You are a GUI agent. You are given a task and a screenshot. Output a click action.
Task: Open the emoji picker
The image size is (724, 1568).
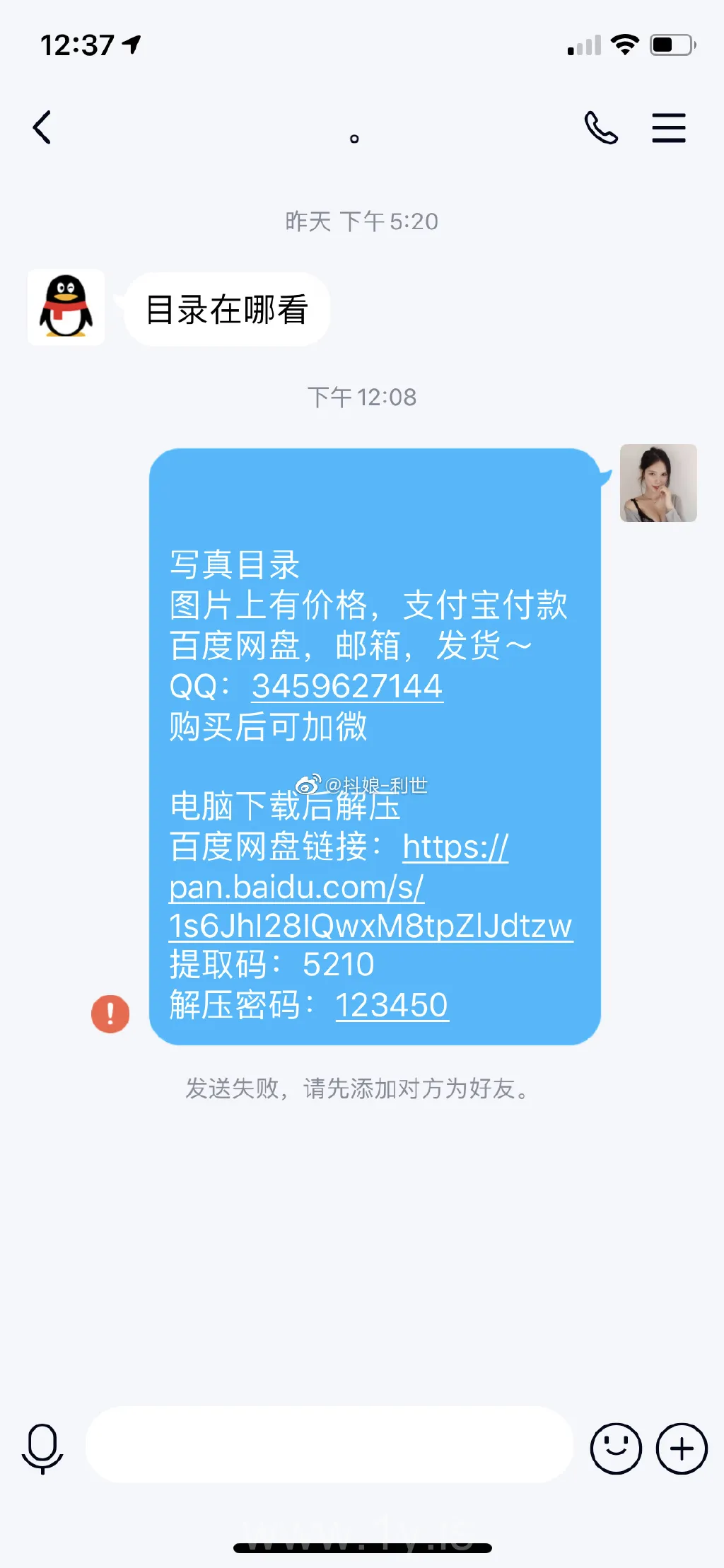click(616, 1448)
